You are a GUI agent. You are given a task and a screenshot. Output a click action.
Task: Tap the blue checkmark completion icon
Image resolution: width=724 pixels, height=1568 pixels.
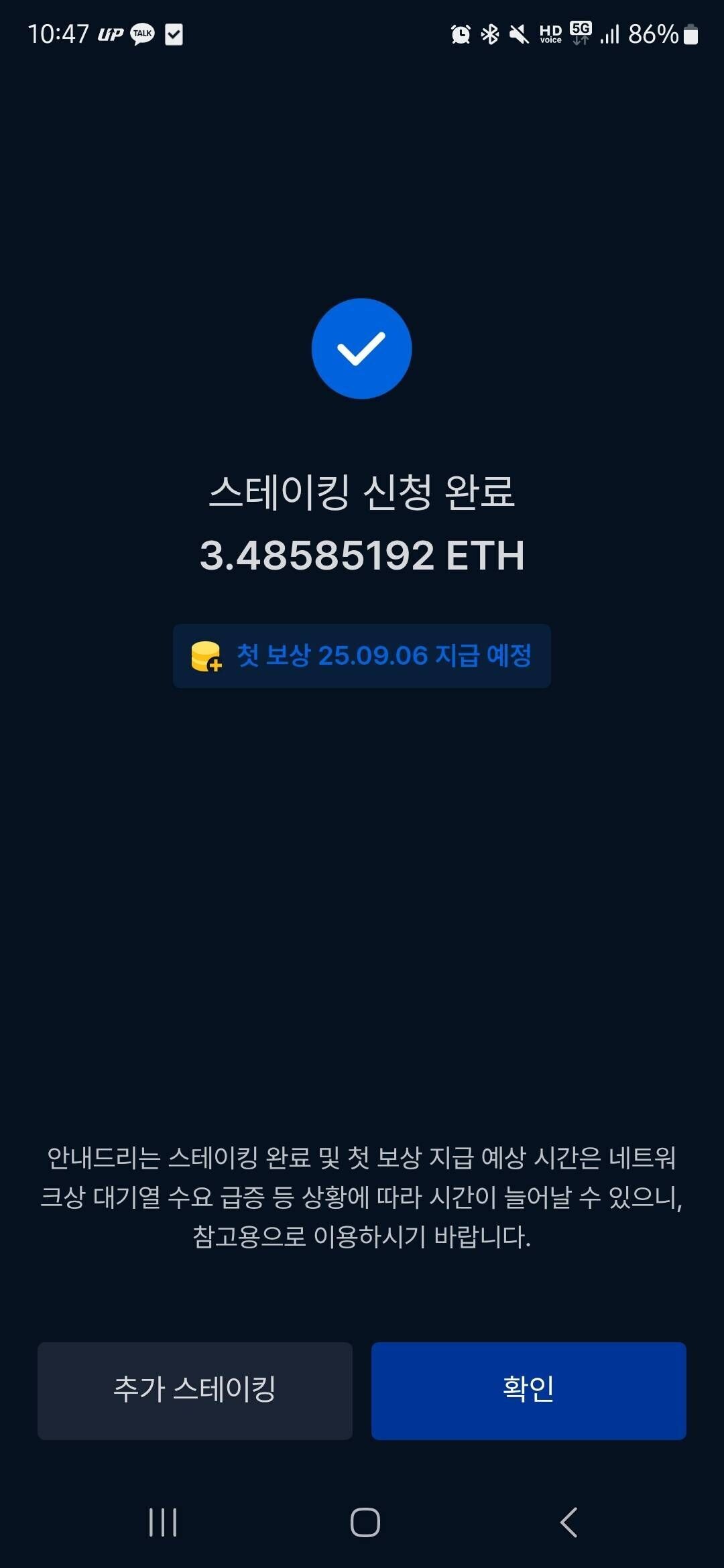(x=361, y=348)
